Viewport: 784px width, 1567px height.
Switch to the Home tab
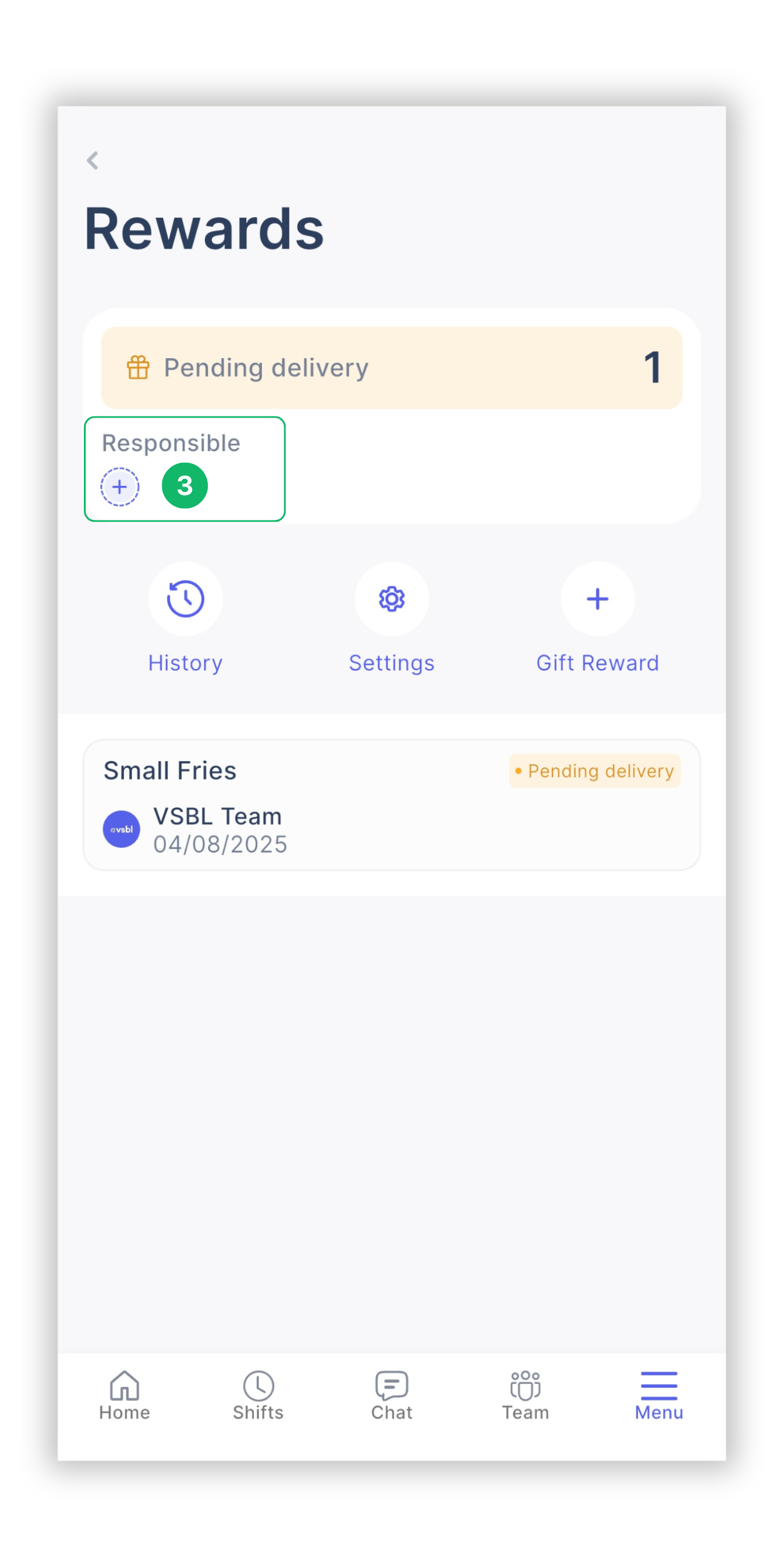[x=125, y=1395]
